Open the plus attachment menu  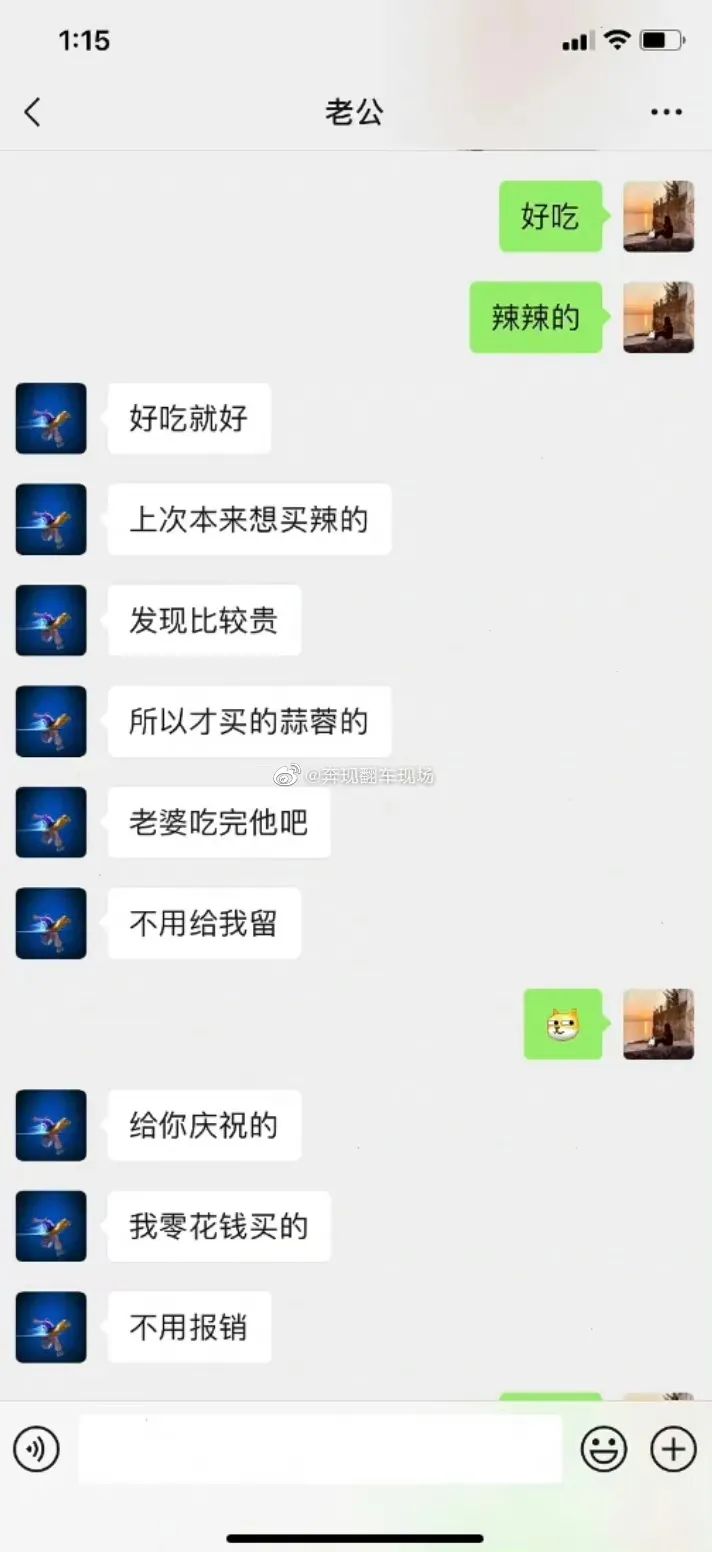click(673, 1448)
